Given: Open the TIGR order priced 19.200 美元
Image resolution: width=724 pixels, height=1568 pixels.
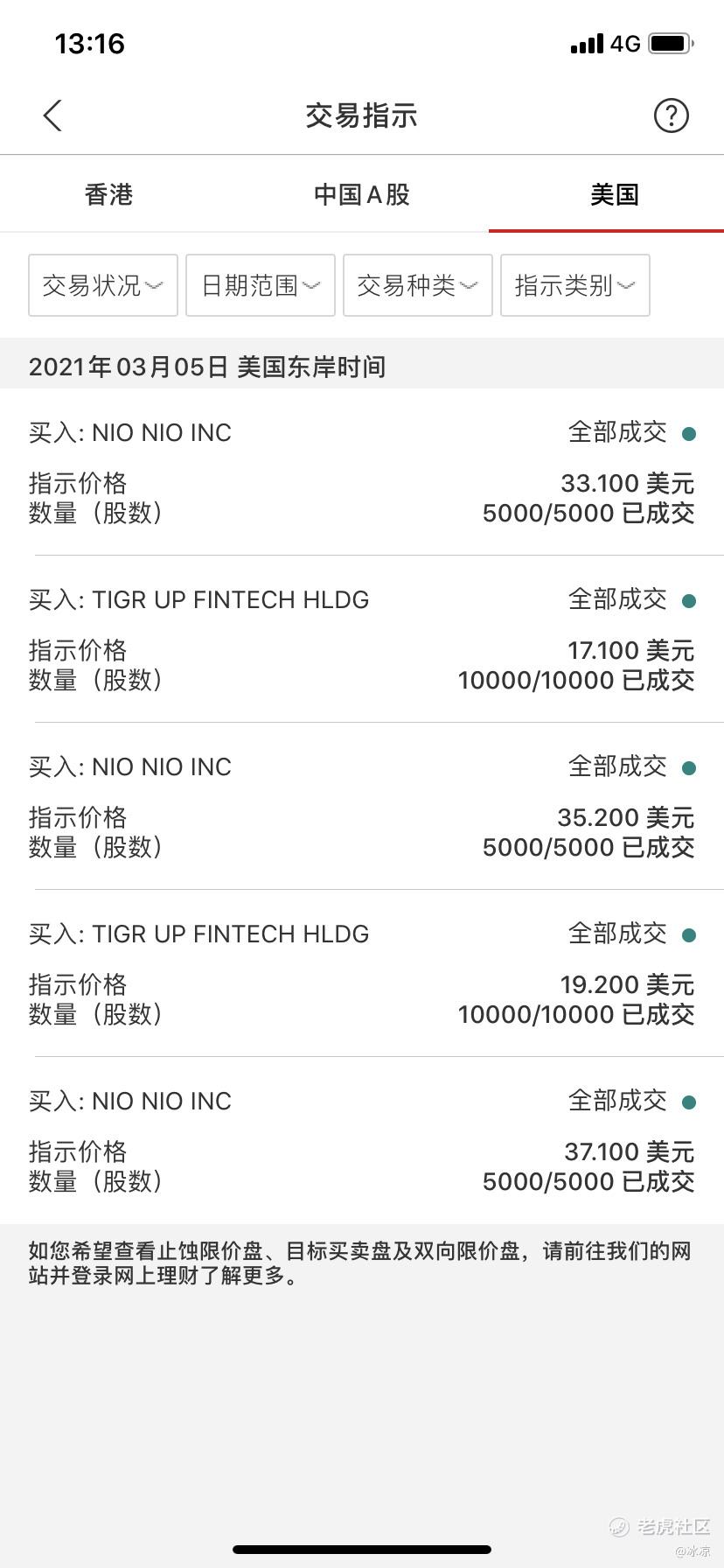Looking at the screenshot, I should (362, 973).
